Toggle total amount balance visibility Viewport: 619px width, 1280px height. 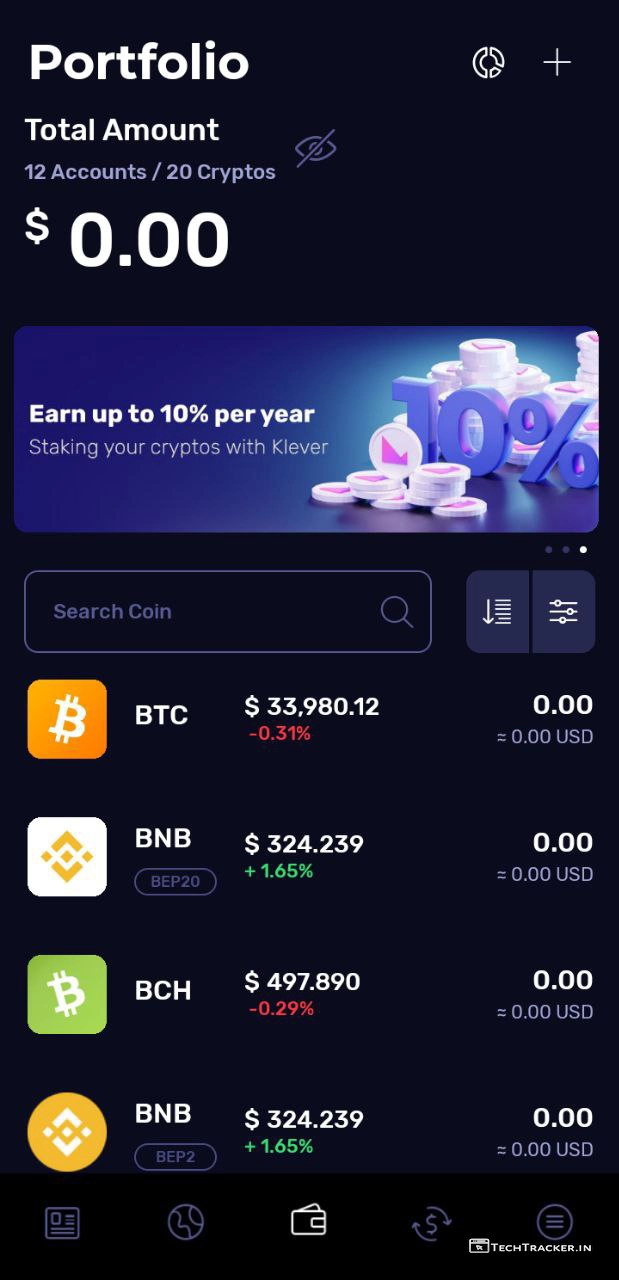pyautogui.click(x=315, y=149)
